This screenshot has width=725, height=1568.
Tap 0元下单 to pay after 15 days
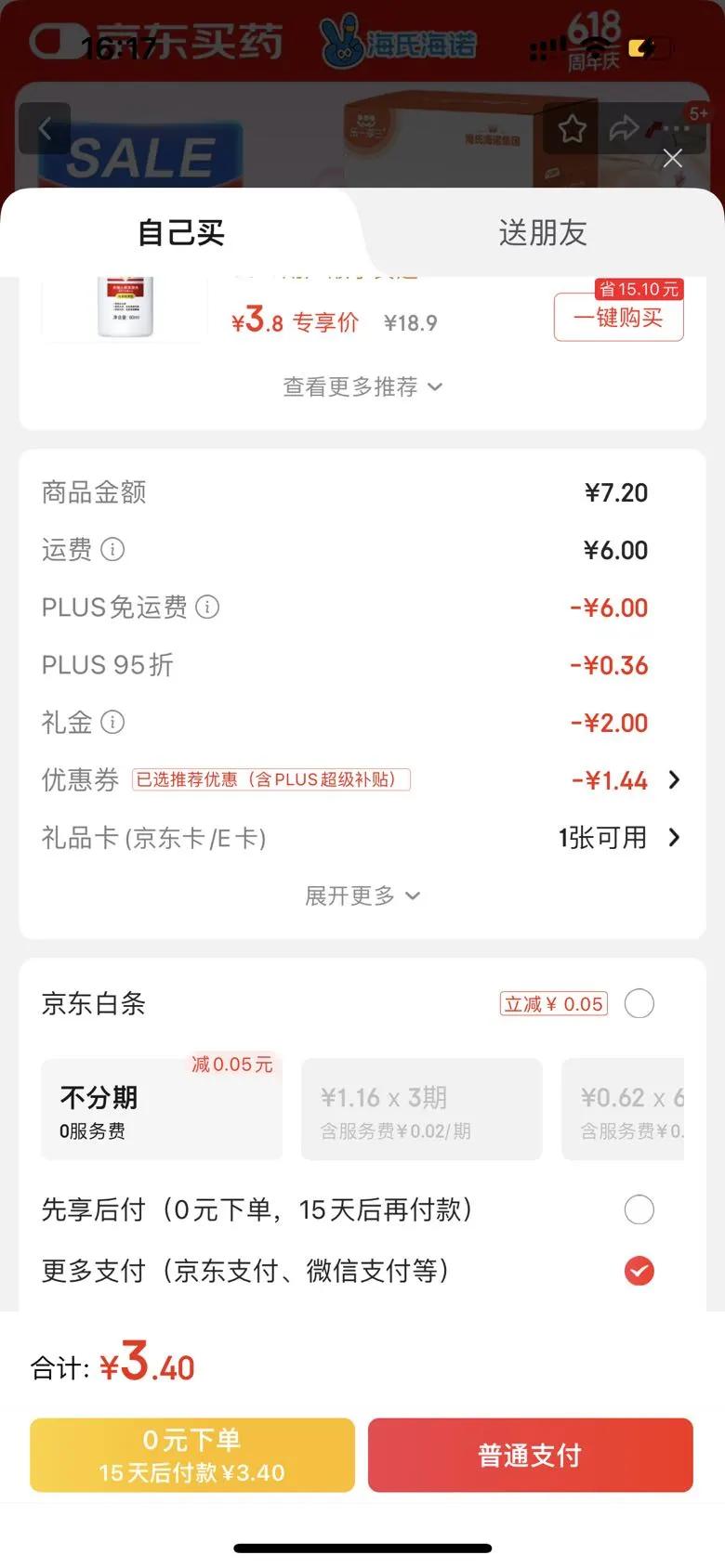[192, 1455]
